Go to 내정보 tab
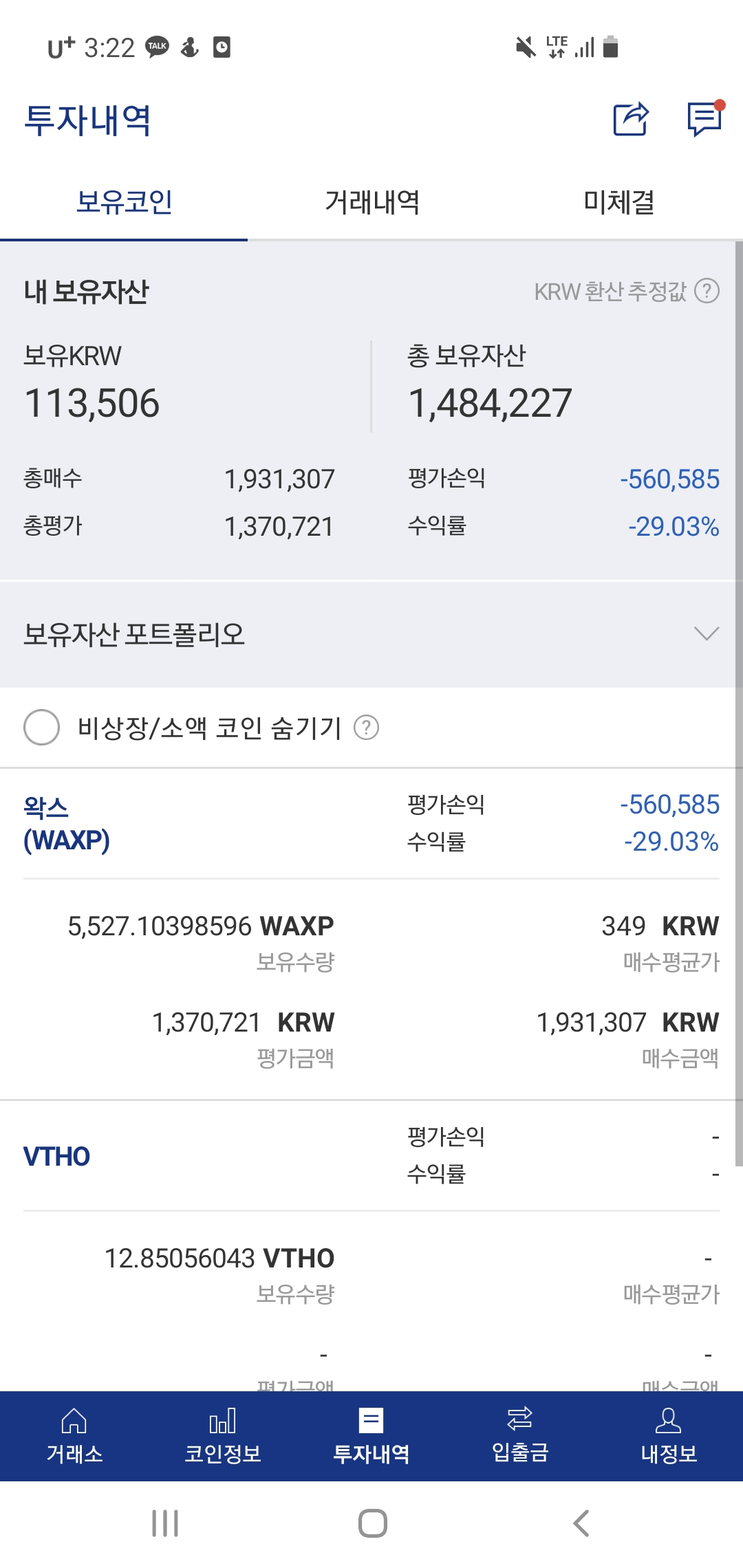Screen dimensions: 743x1568 point(669,1437)
